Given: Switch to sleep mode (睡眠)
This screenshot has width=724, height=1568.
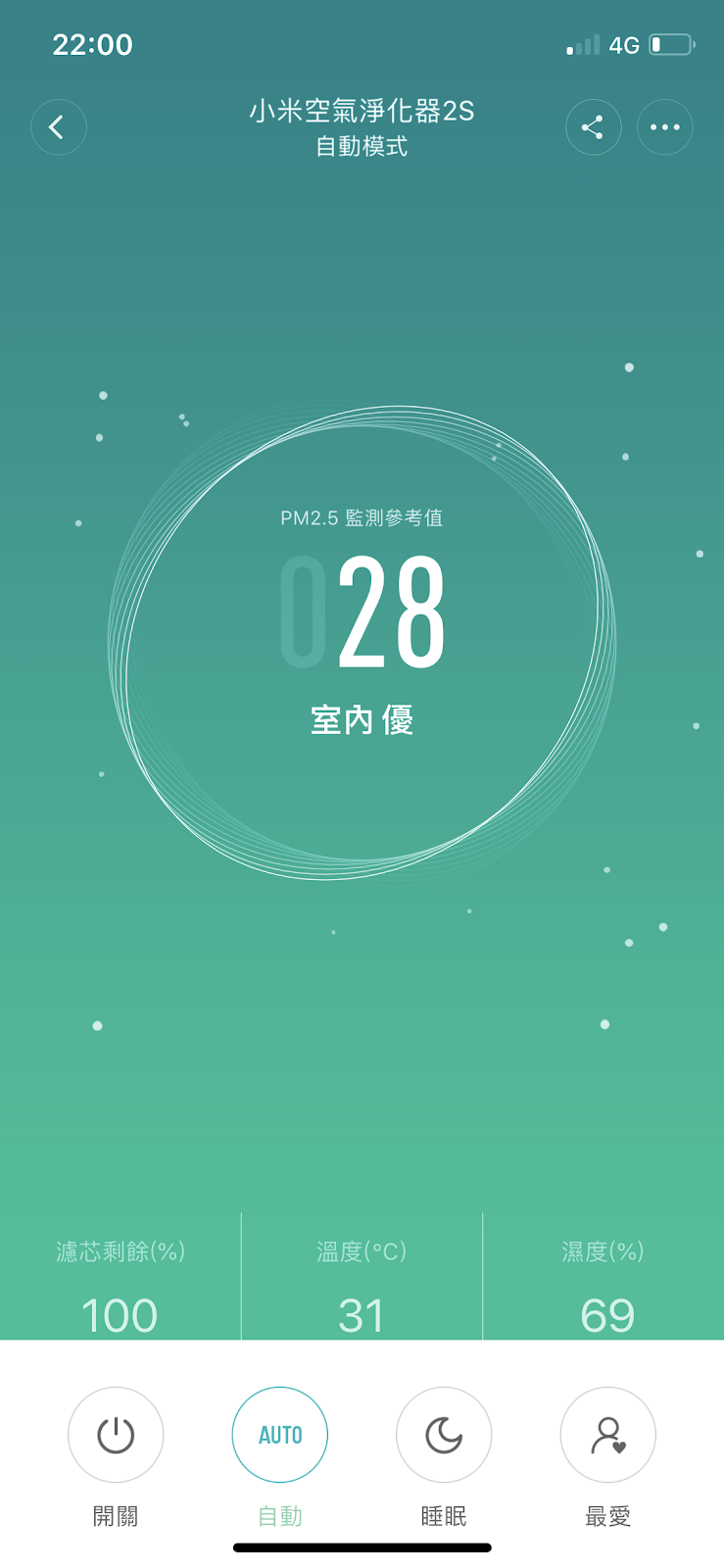Looking at the screenshot, I should [x=444, y=1435].
